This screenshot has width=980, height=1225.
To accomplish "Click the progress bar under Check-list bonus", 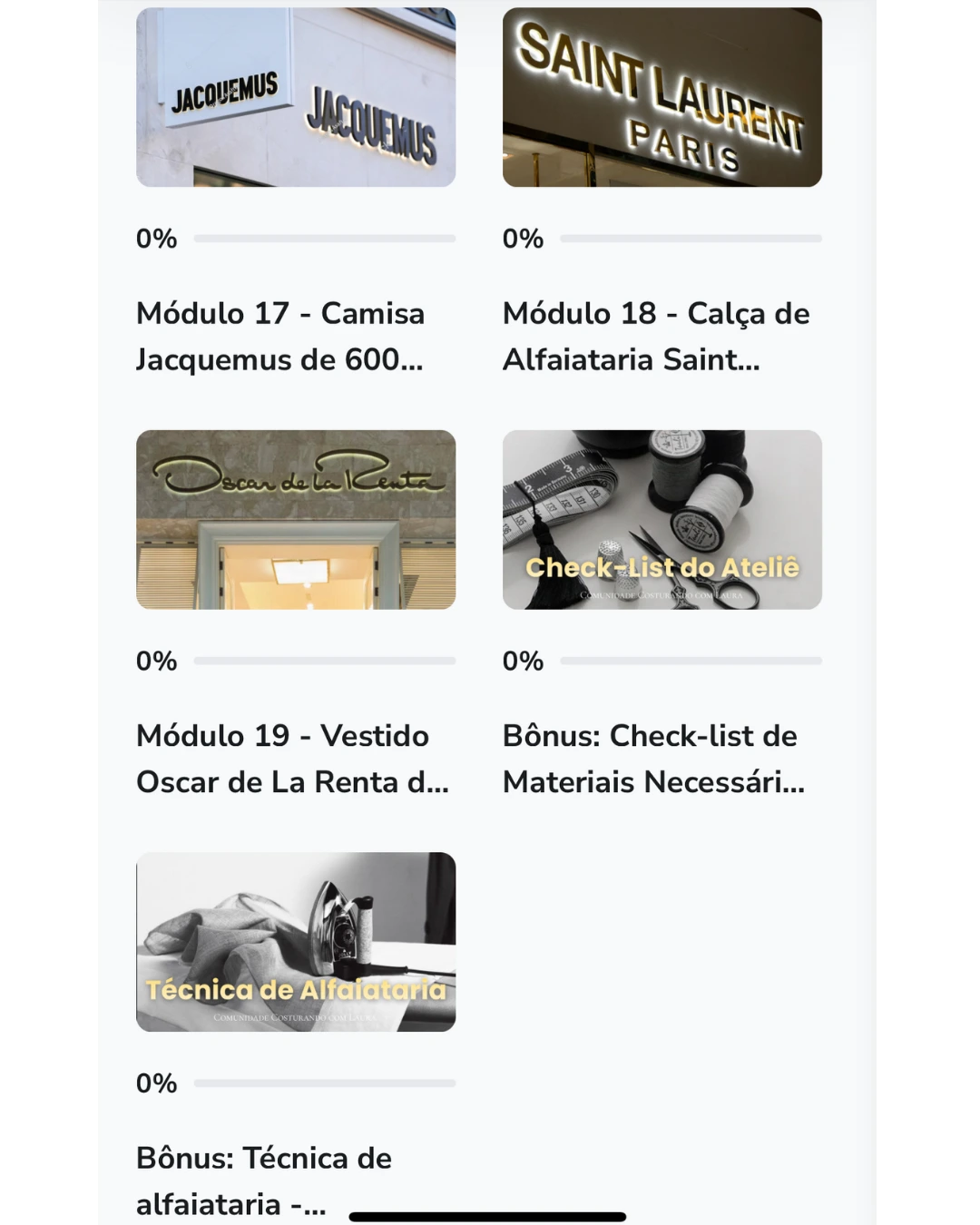I will pyautogui.click(x=691, y=661).
